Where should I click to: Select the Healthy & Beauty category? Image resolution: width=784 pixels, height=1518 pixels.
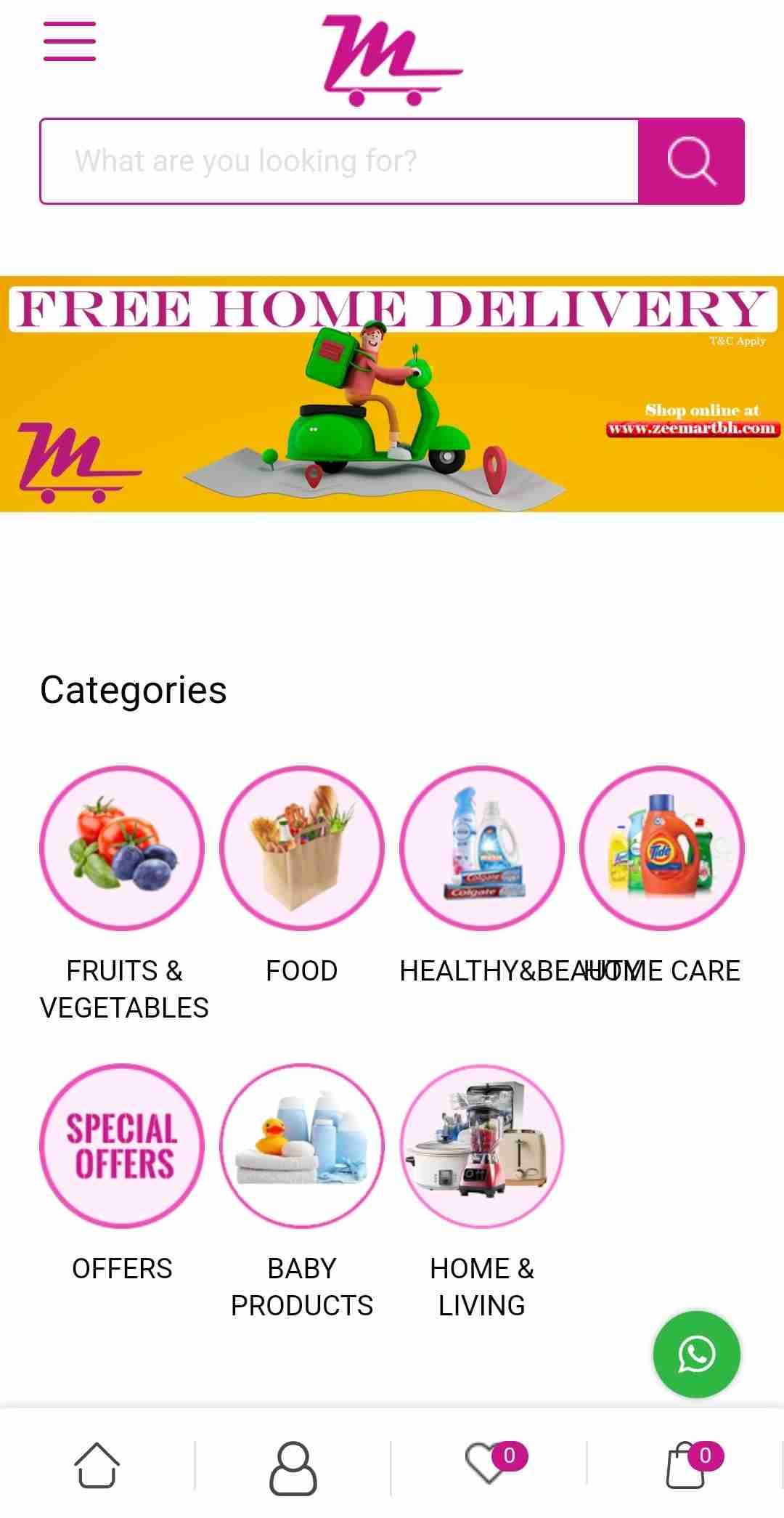pos(482,848)
